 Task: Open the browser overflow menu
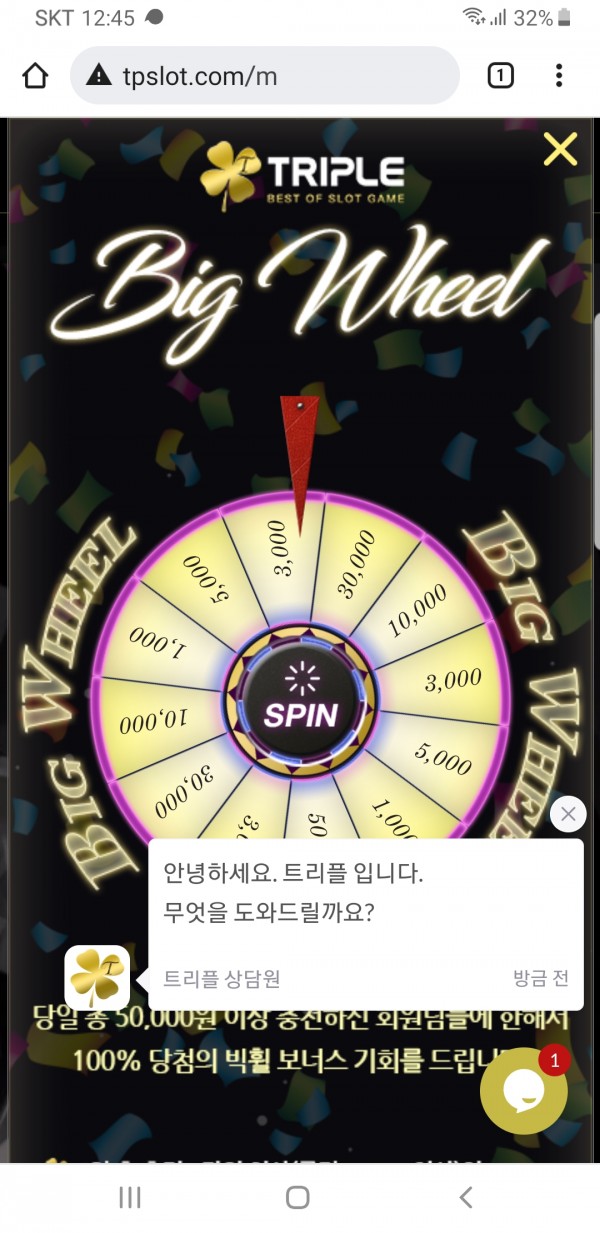[559, 76]
